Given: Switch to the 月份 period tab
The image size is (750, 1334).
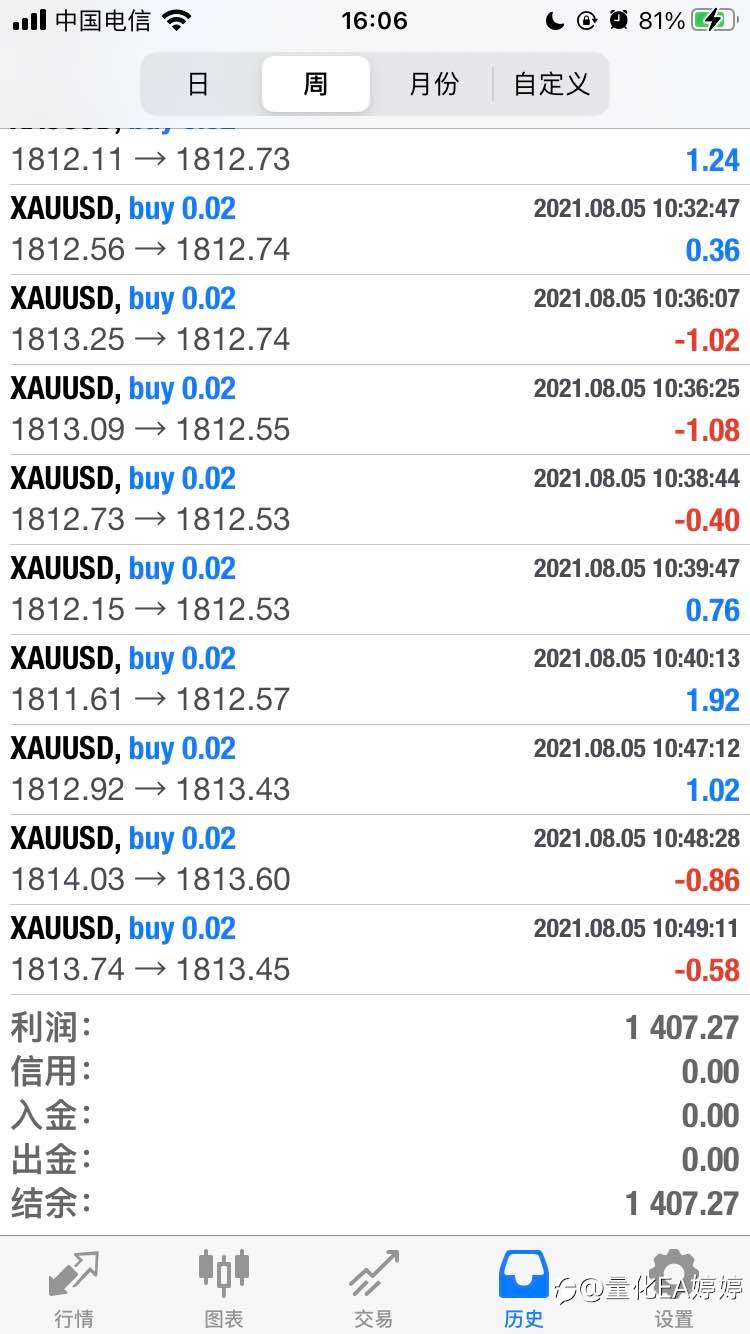Looking at the screenshot, I should [x=433, y=84].
